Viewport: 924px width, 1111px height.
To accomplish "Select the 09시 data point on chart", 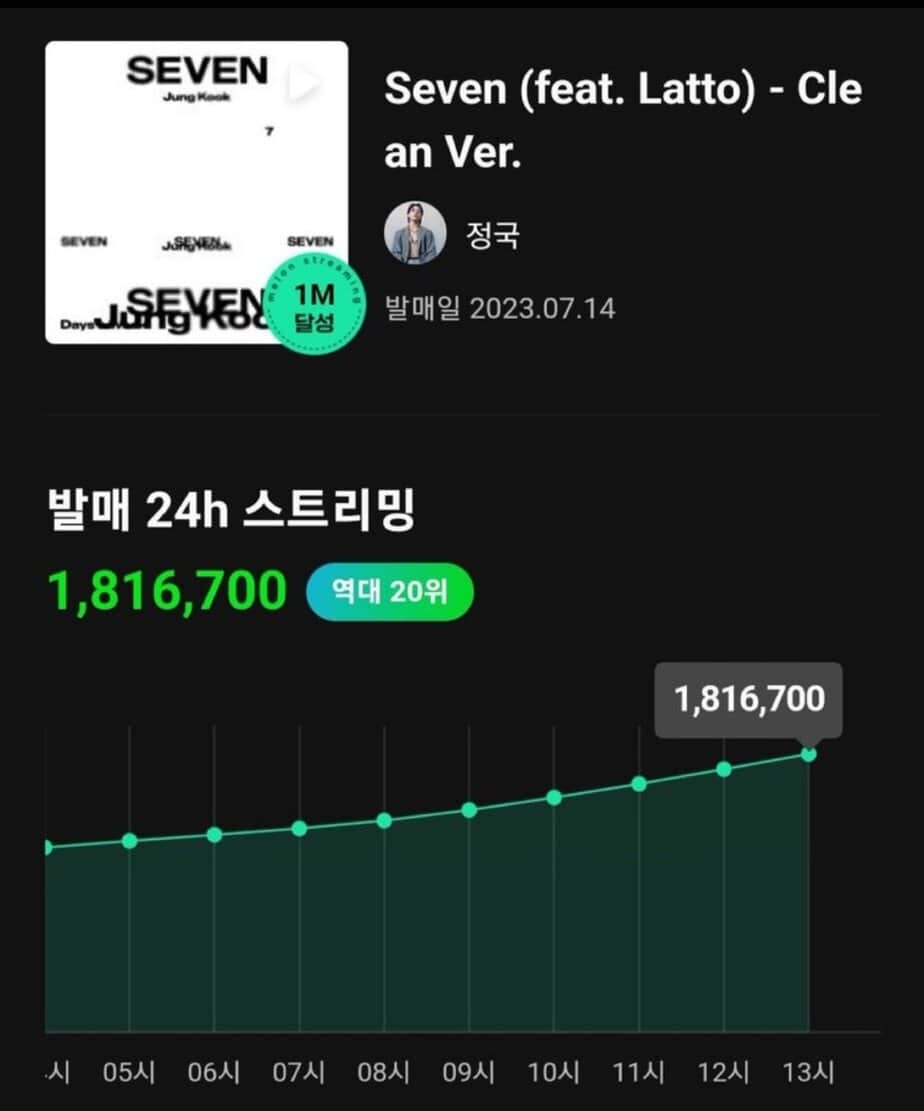I will 469,809.
